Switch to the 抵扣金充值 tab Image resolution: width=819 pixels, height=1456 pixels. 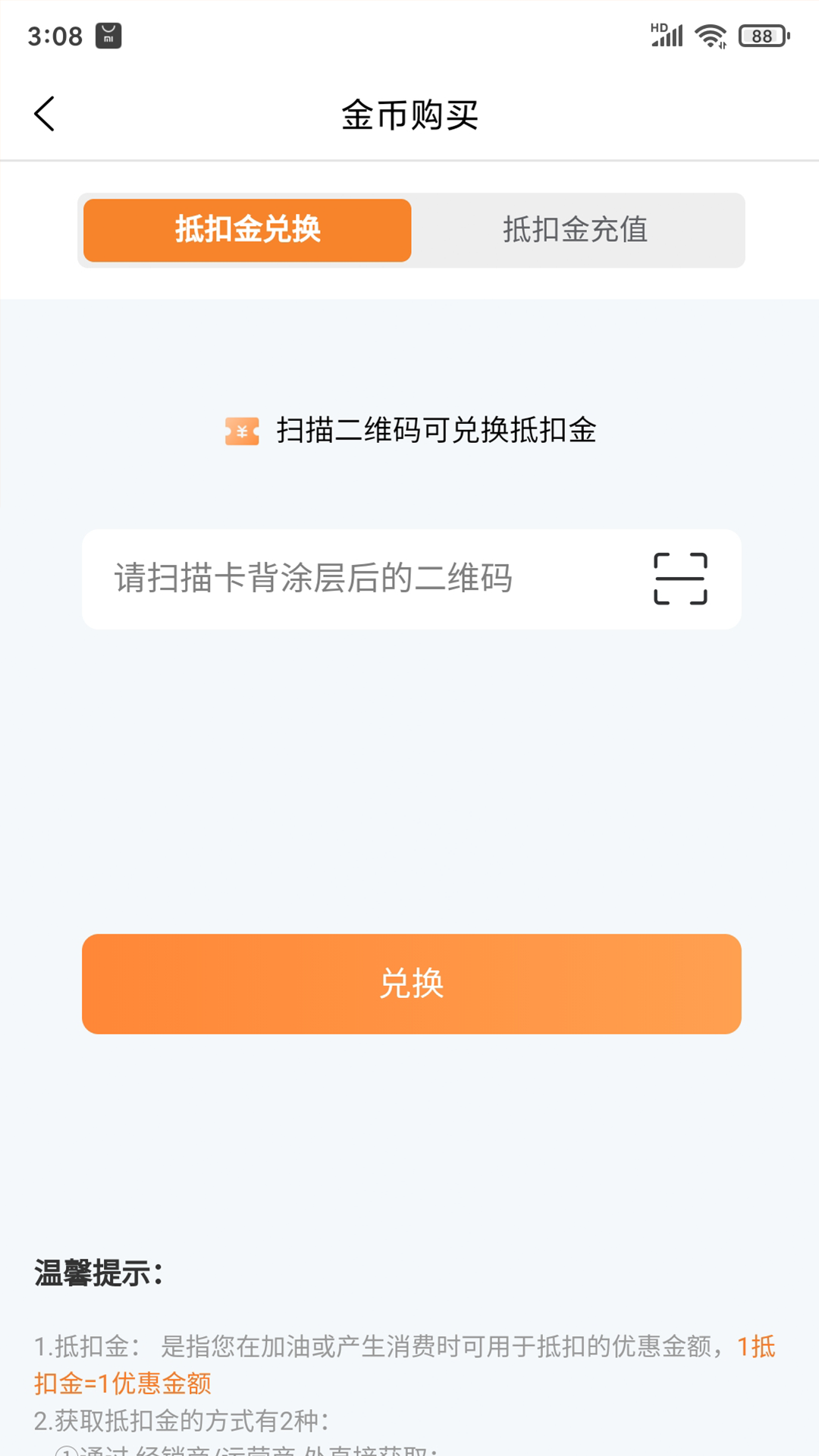pyautogui.click(x=575, y=231)
